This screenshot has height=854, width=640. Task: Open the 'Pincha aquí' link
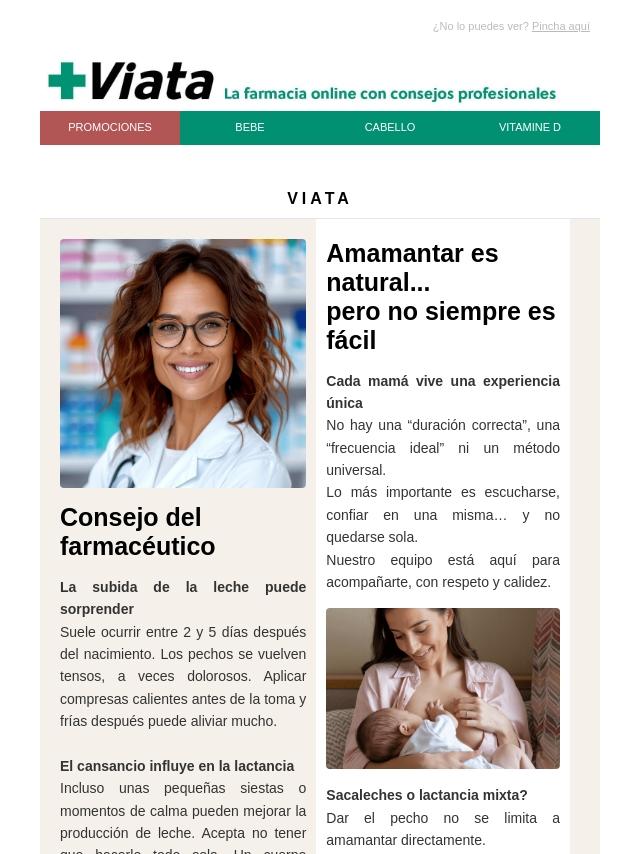[x=560, y=26]
